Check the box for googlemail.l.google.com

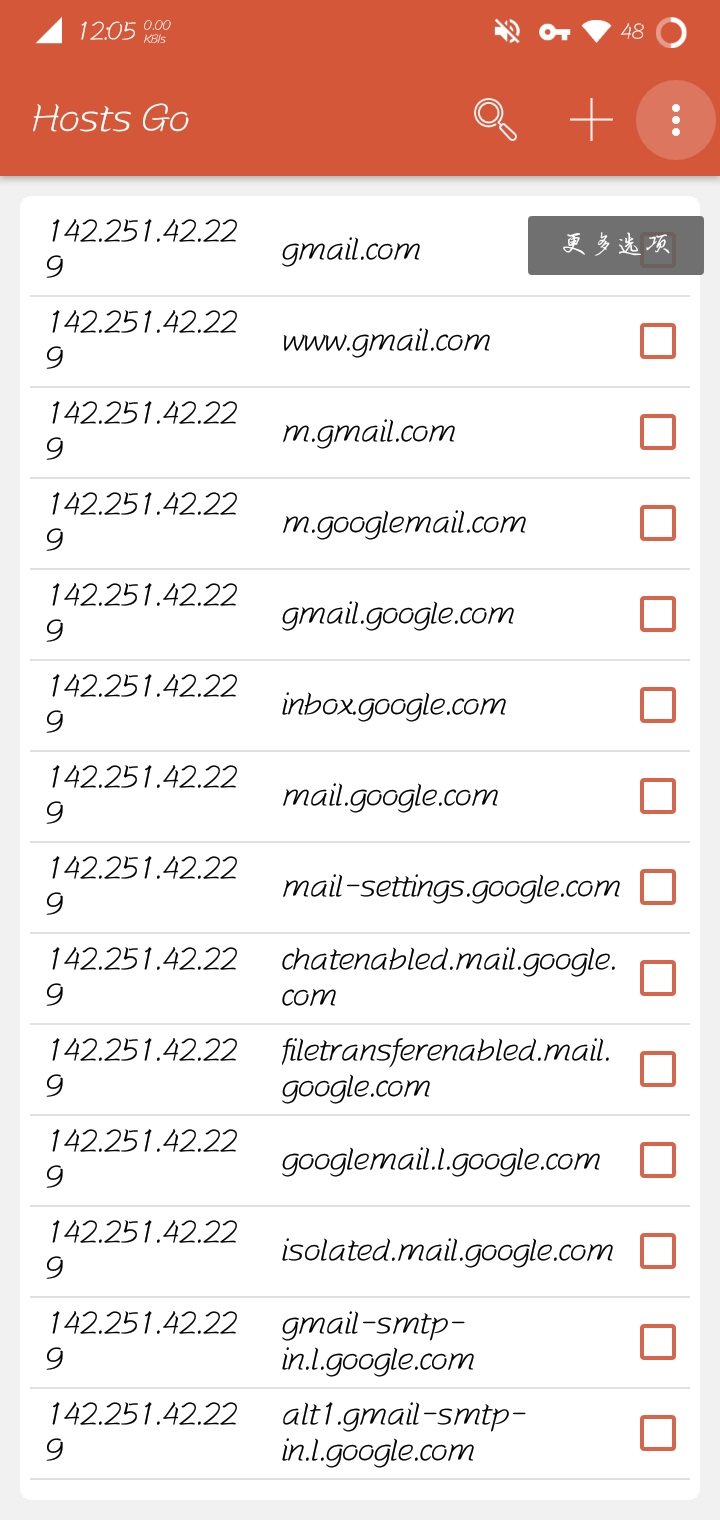point(658,1159)
